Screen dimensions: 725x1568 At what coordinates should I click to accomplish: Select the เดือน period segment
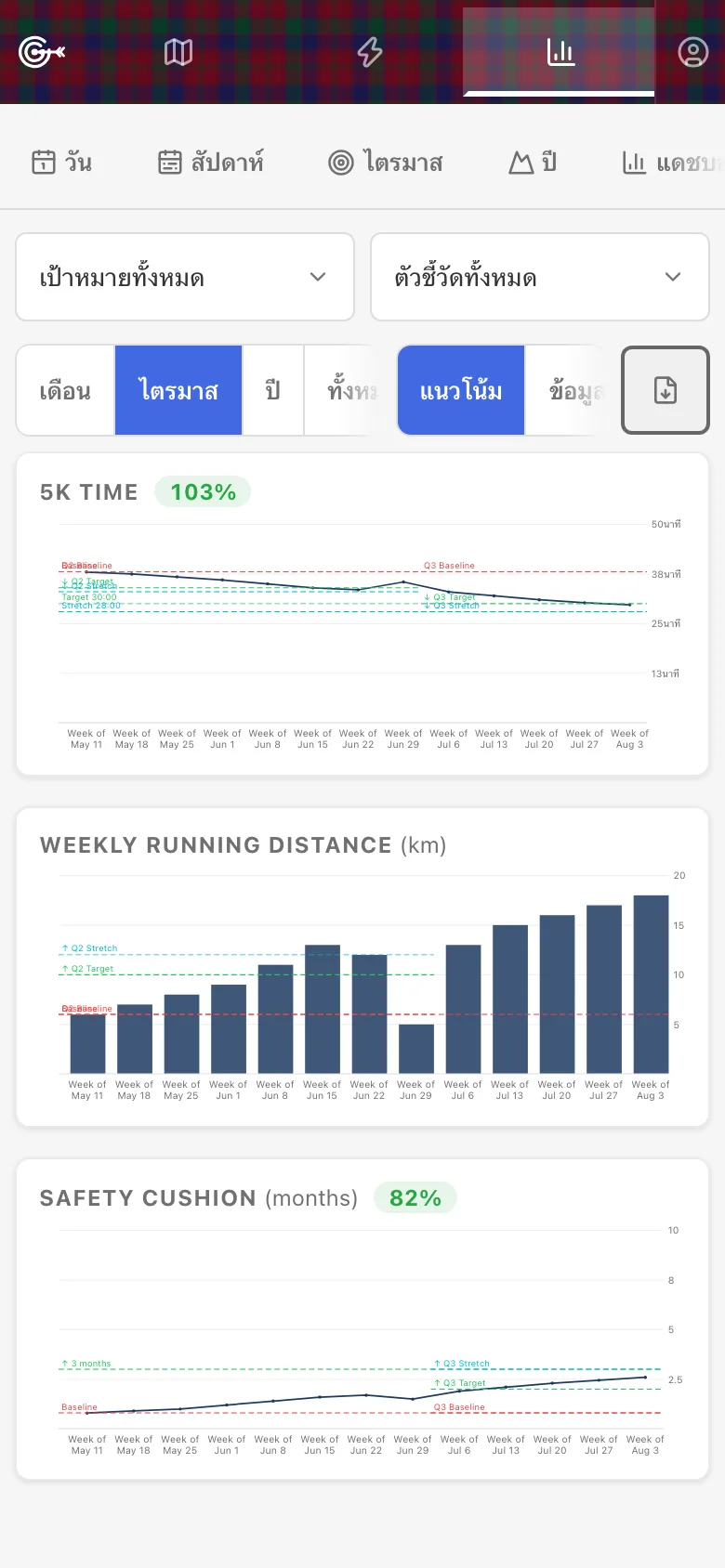65,390
